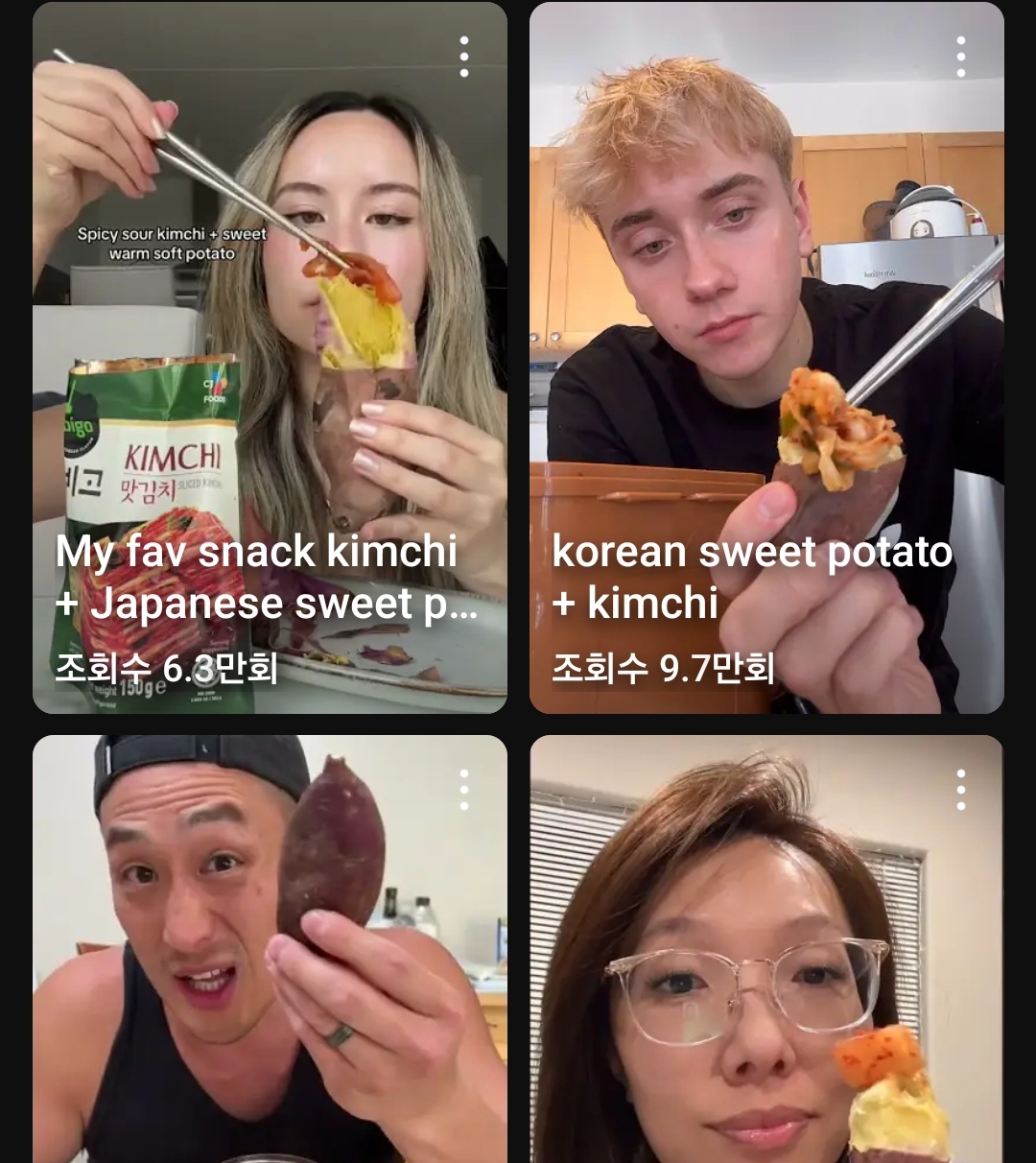Viewport: 1036px width, 1163px height.
Task: Tap the three-dot menu on the clear-glasses woman's video
Action: pyautogui.click(x=960, y=790)
